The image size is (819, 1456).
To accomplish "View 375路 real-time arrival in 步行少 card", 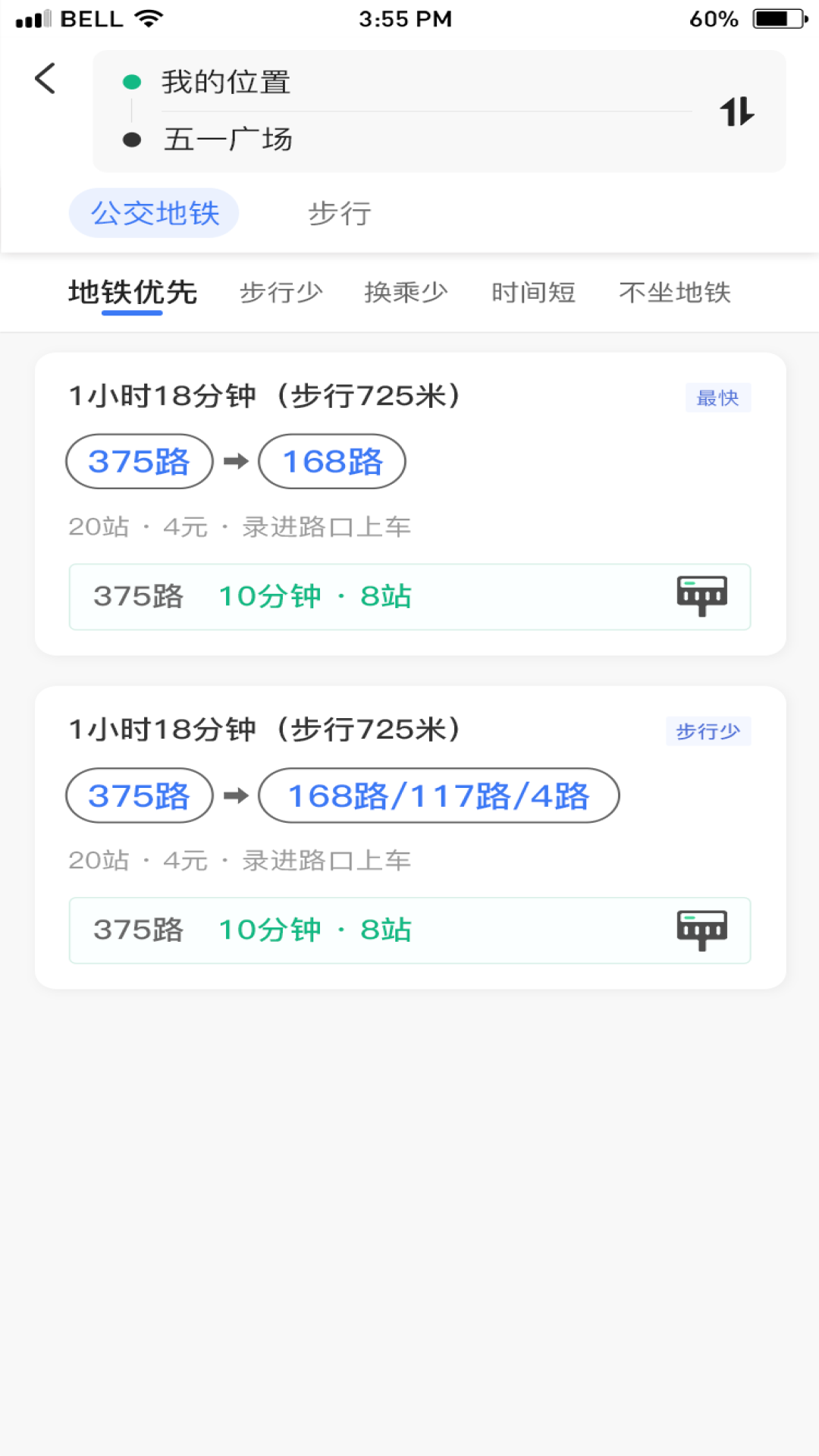I will [x=409, y=930].
